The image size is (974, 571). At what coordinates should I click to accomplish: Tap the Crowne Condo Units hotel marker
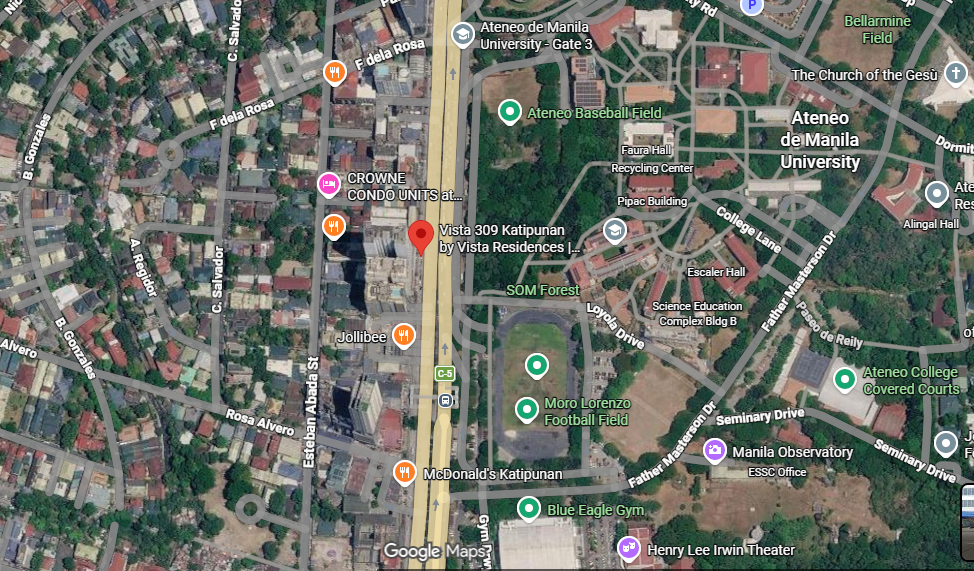(329, 185)
